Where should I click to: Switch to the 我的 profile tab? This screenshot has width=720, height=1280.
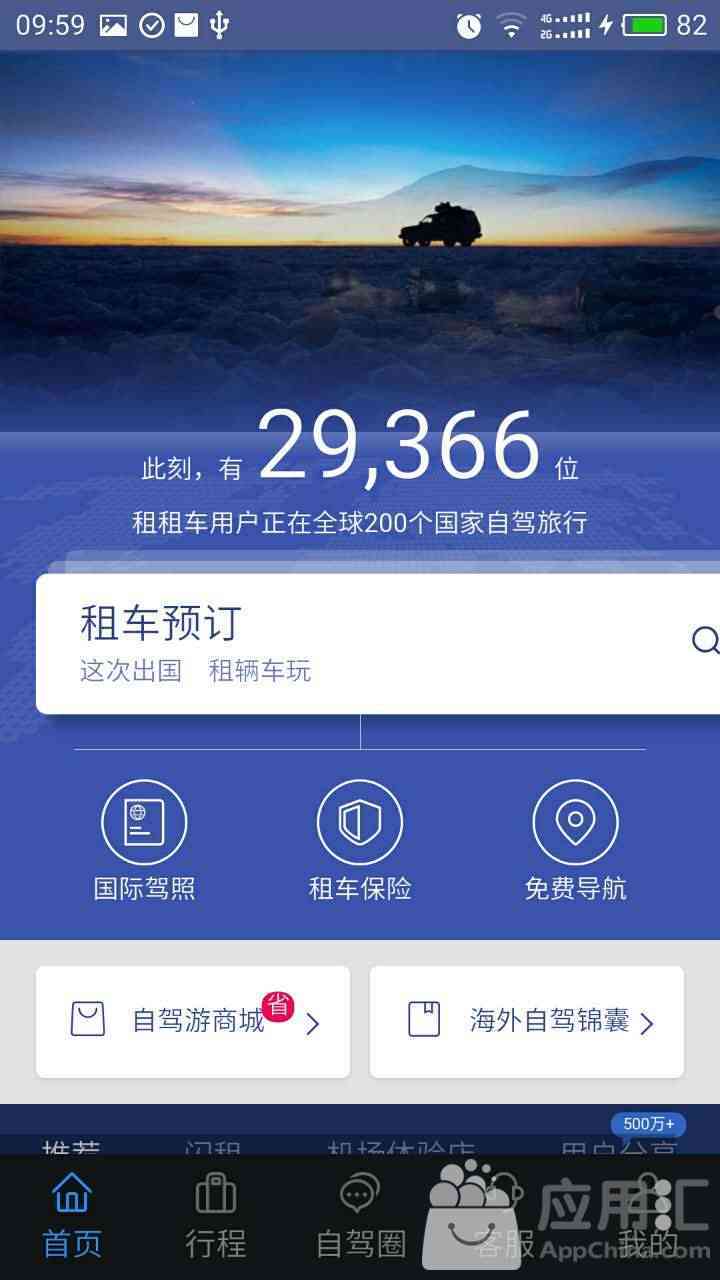648,1216
